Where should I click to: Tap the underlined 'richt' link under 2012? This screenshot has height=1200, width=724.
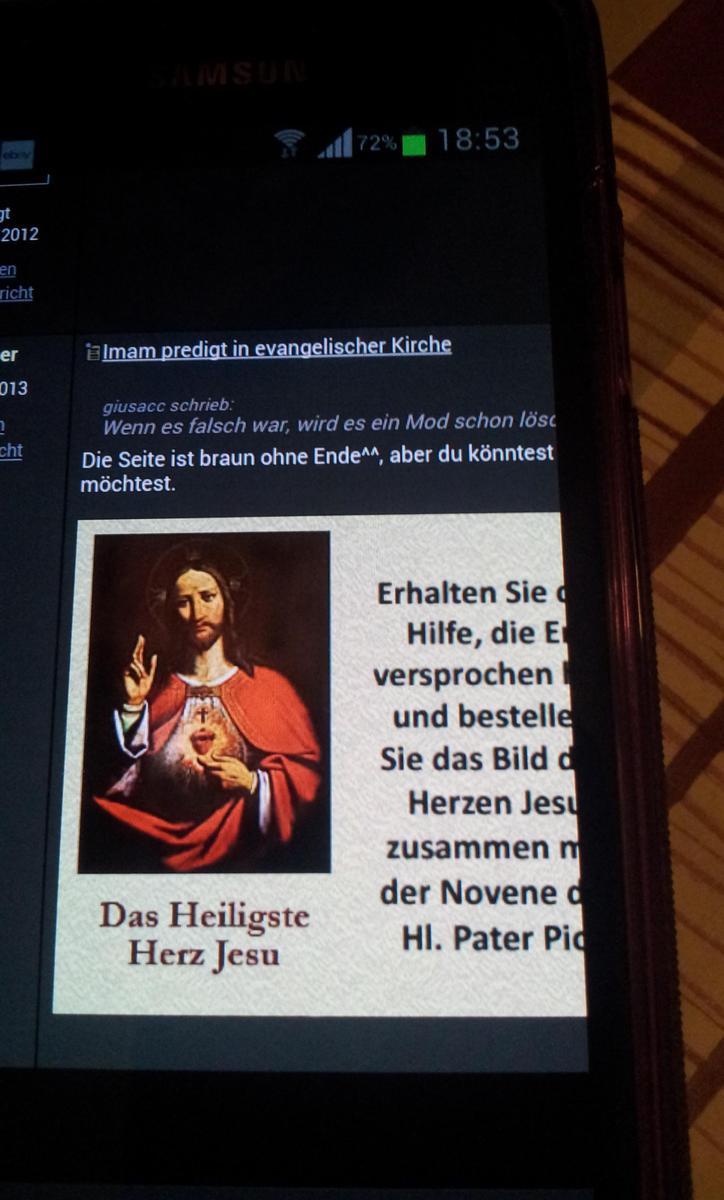point(16,293)
